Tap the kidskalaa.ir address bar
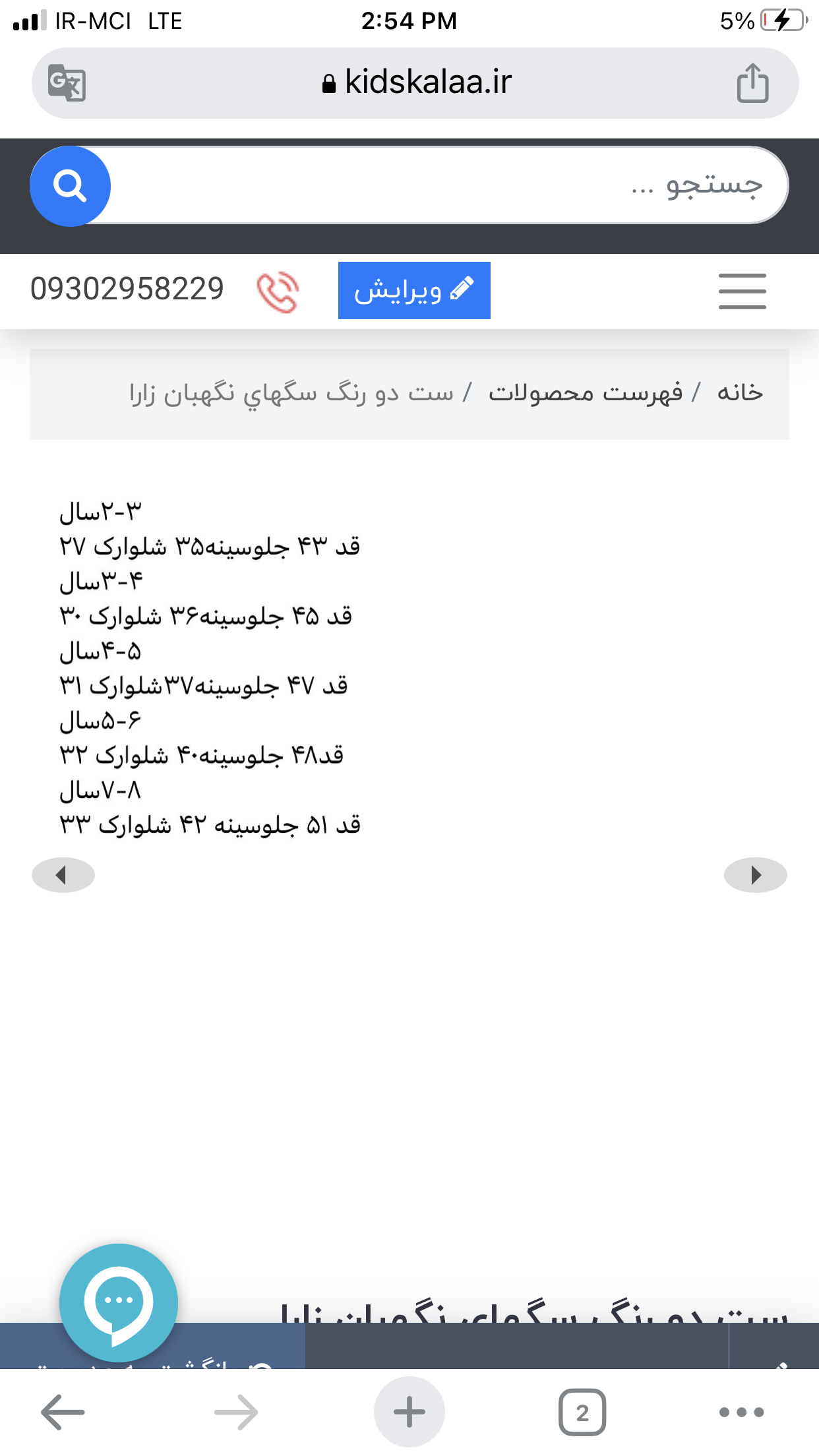Image resolution: width=819 pixels, height=1456 pixels. pos(415,83)
